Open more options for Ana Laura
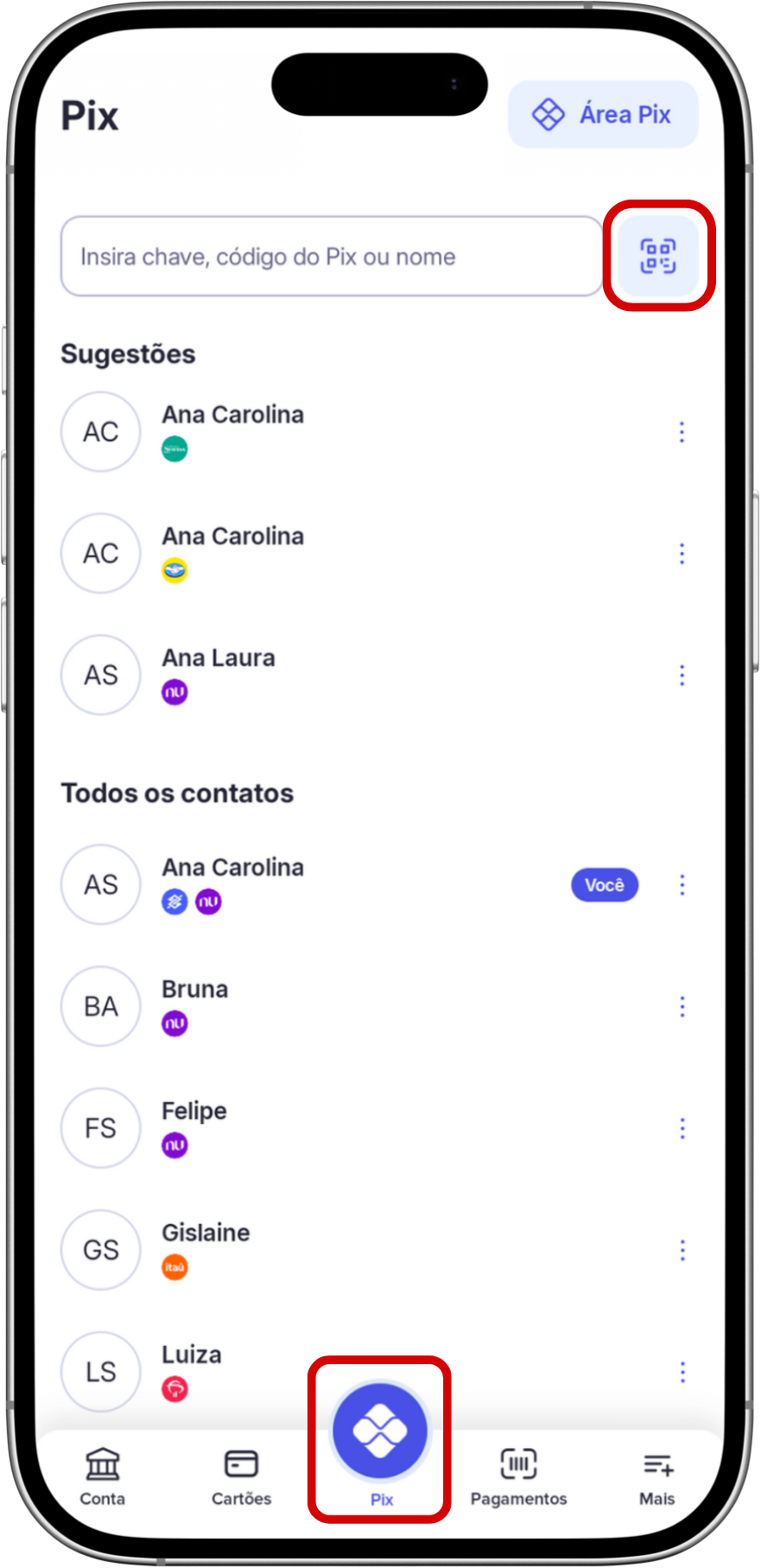761x1568 pixels. pyautogui.click(x=682, y=675)
